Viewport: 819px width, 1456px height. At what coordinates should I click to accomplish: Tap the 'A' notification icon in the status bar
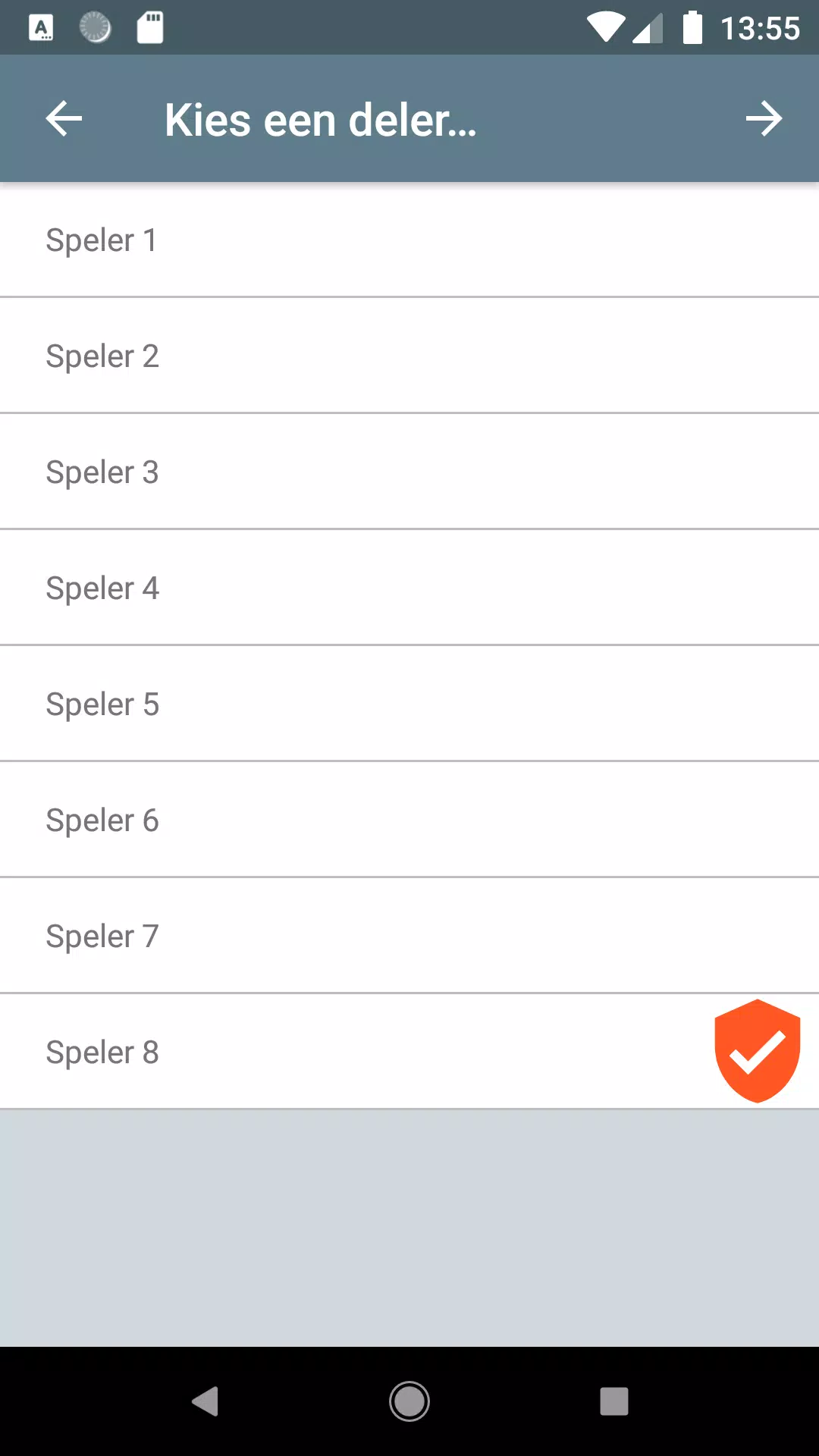[x=42, y=27]
